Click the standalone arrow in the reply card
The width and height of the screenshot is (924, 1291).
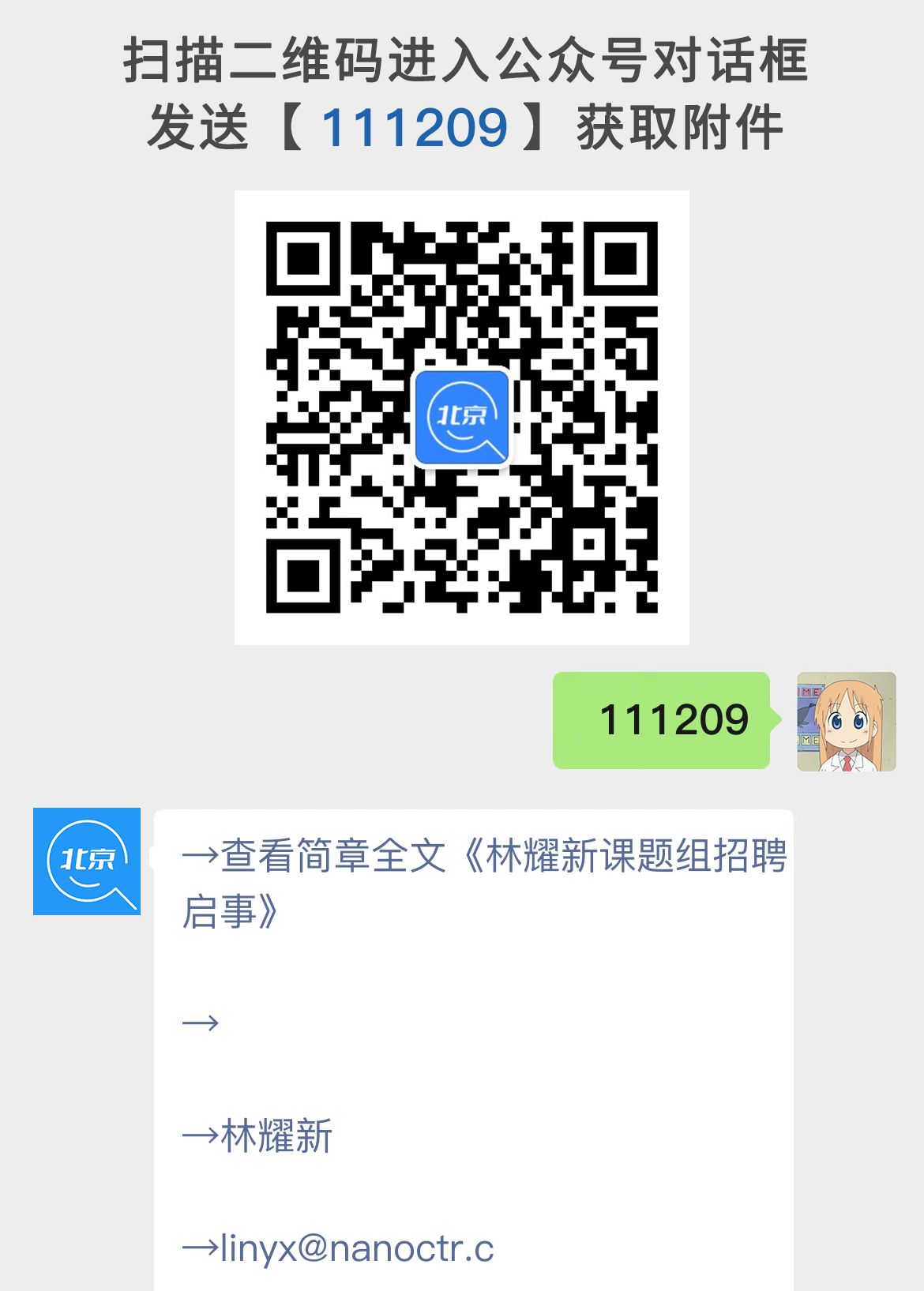[x=200, y=1023]
